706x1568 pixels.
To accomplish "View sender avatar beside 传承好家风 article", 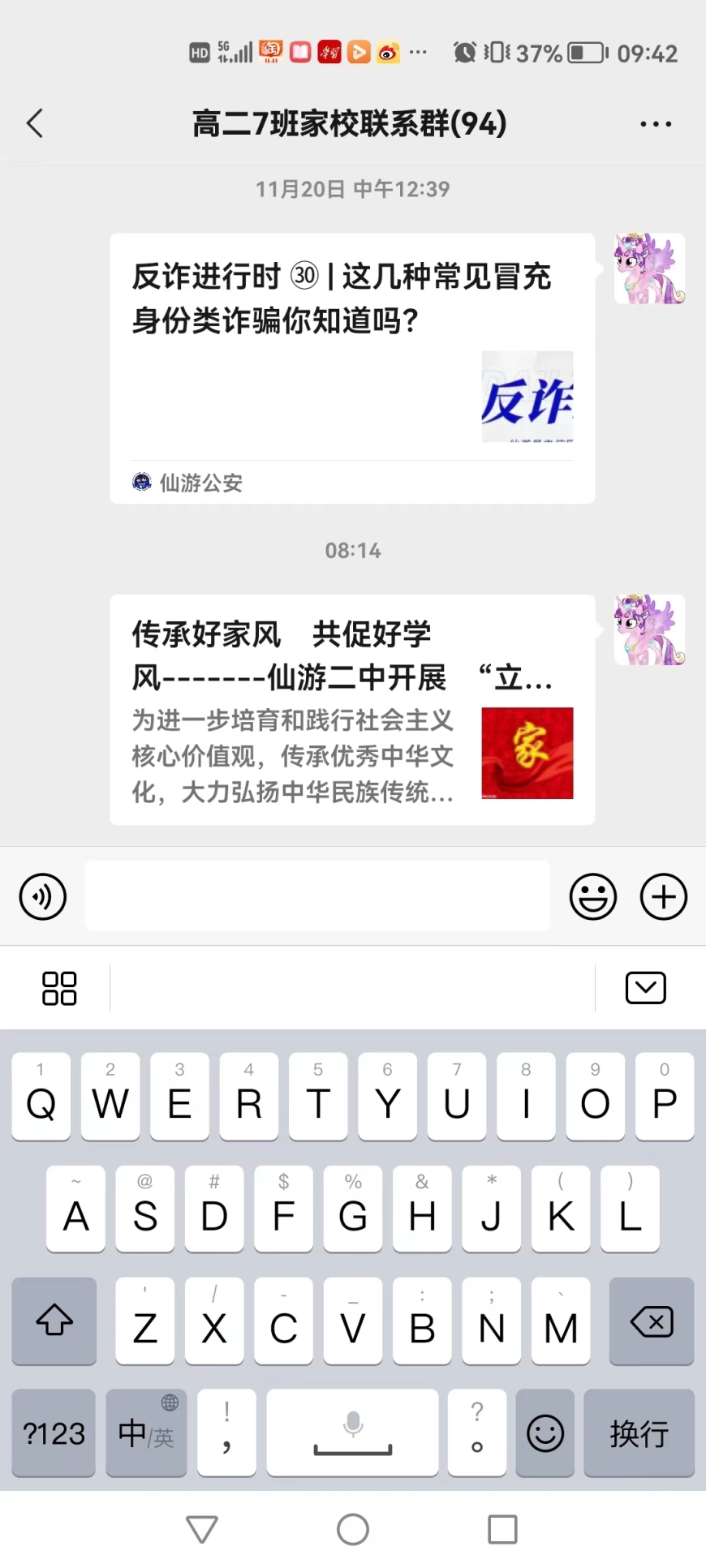I will (x=649, y=630).
